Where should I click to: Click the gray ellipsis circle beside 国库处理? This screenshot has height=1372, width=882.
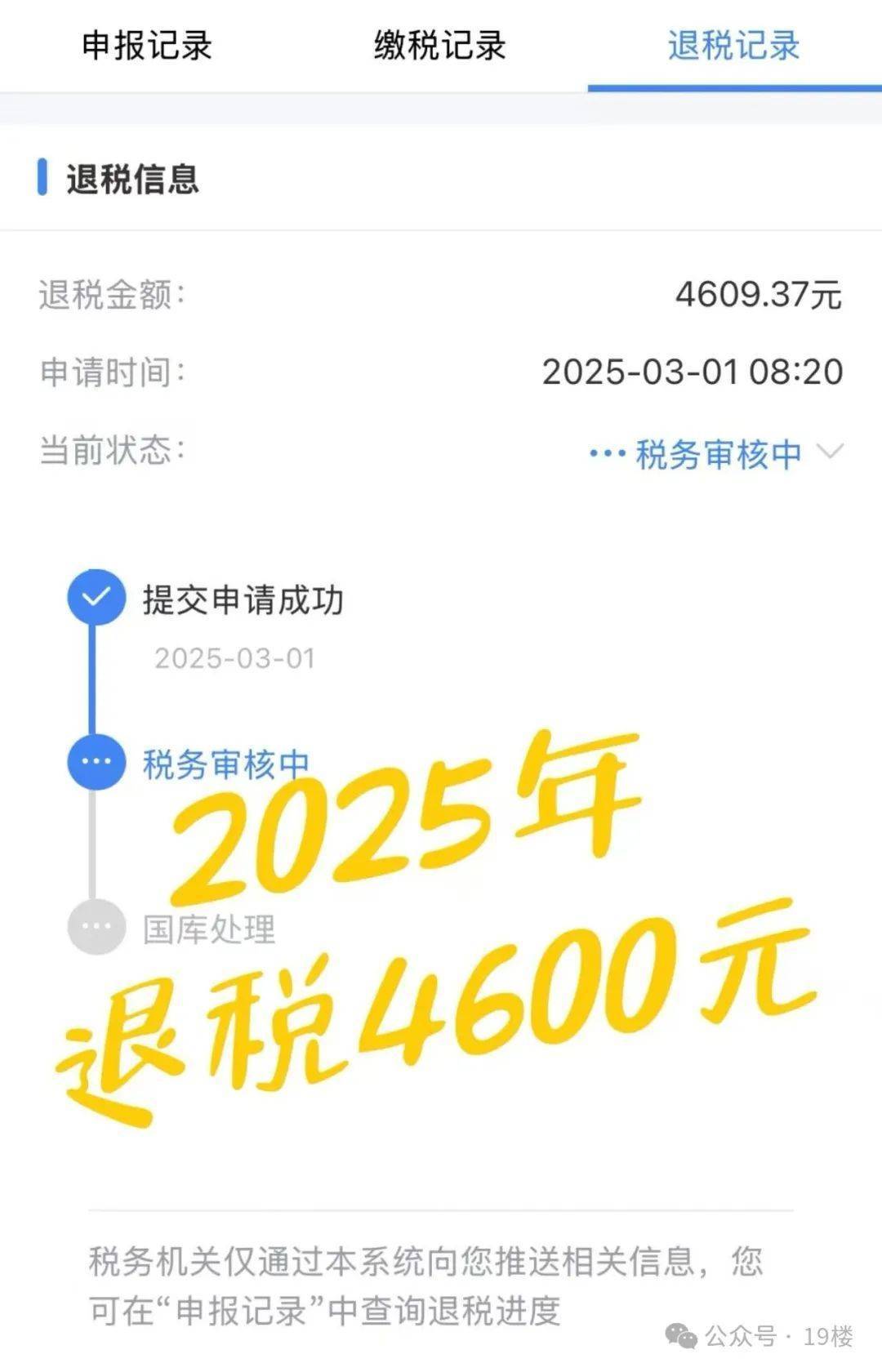(x=96, y=926)
